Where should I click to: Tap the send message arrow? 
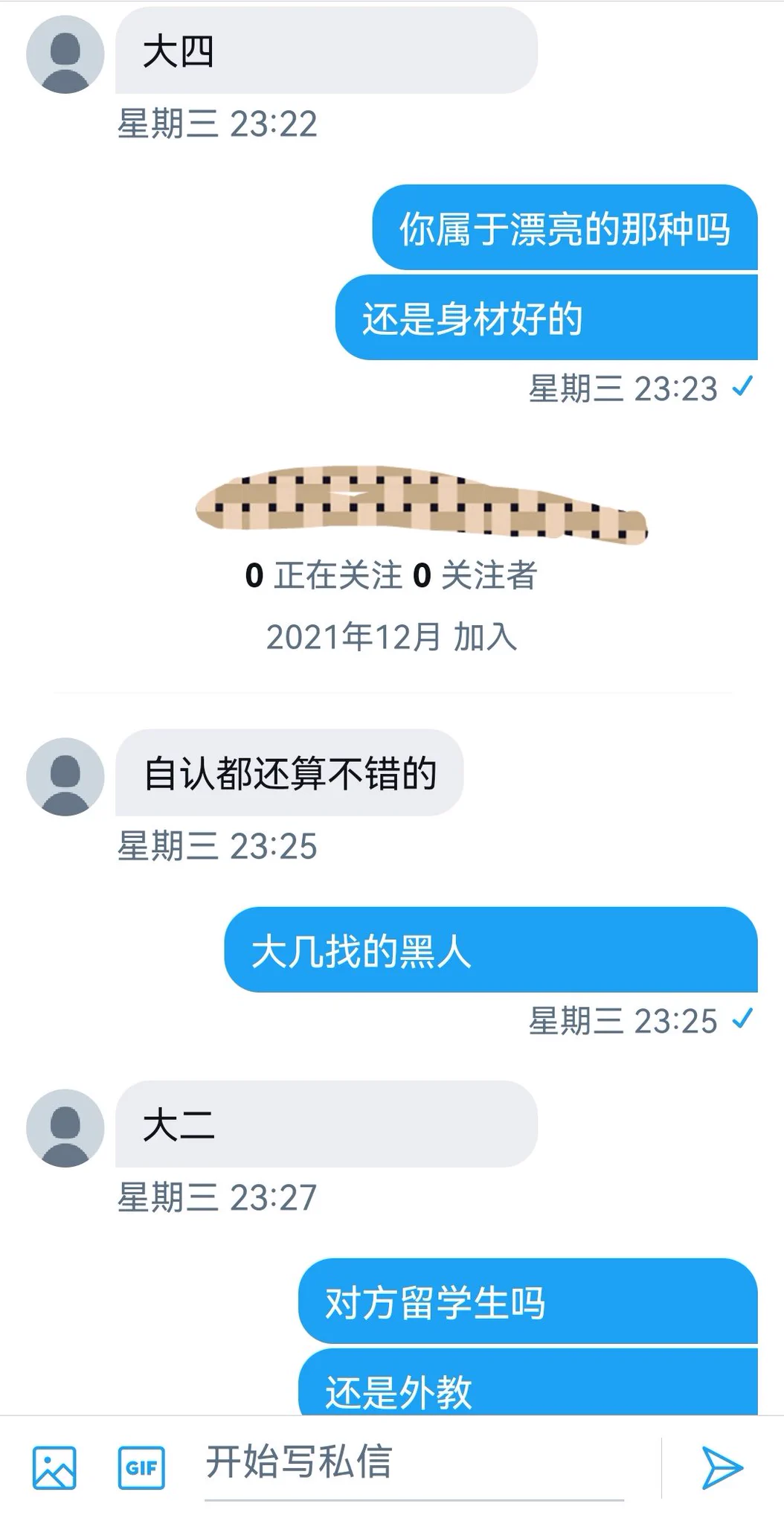pyautogui.click(x=722, y=1467)
